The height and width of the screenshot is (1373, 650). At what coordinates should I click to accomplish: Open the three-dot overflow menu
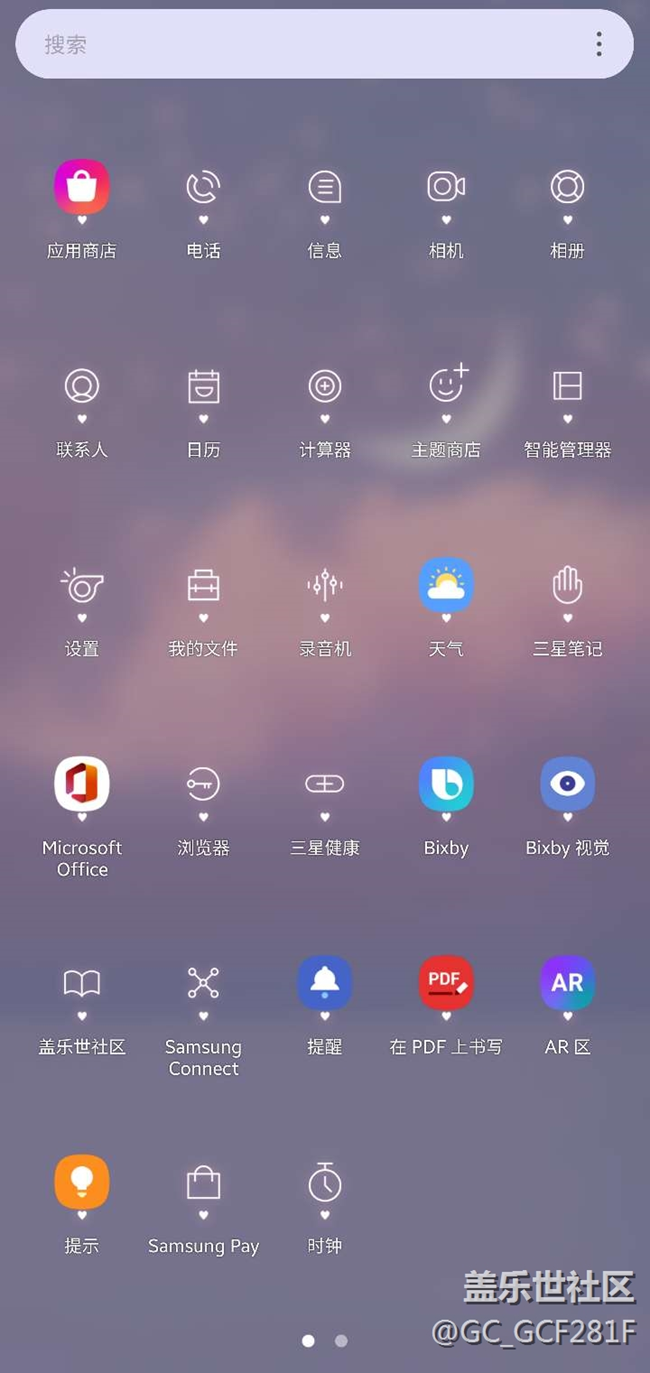pyautogui.click(x=599, y=44)
